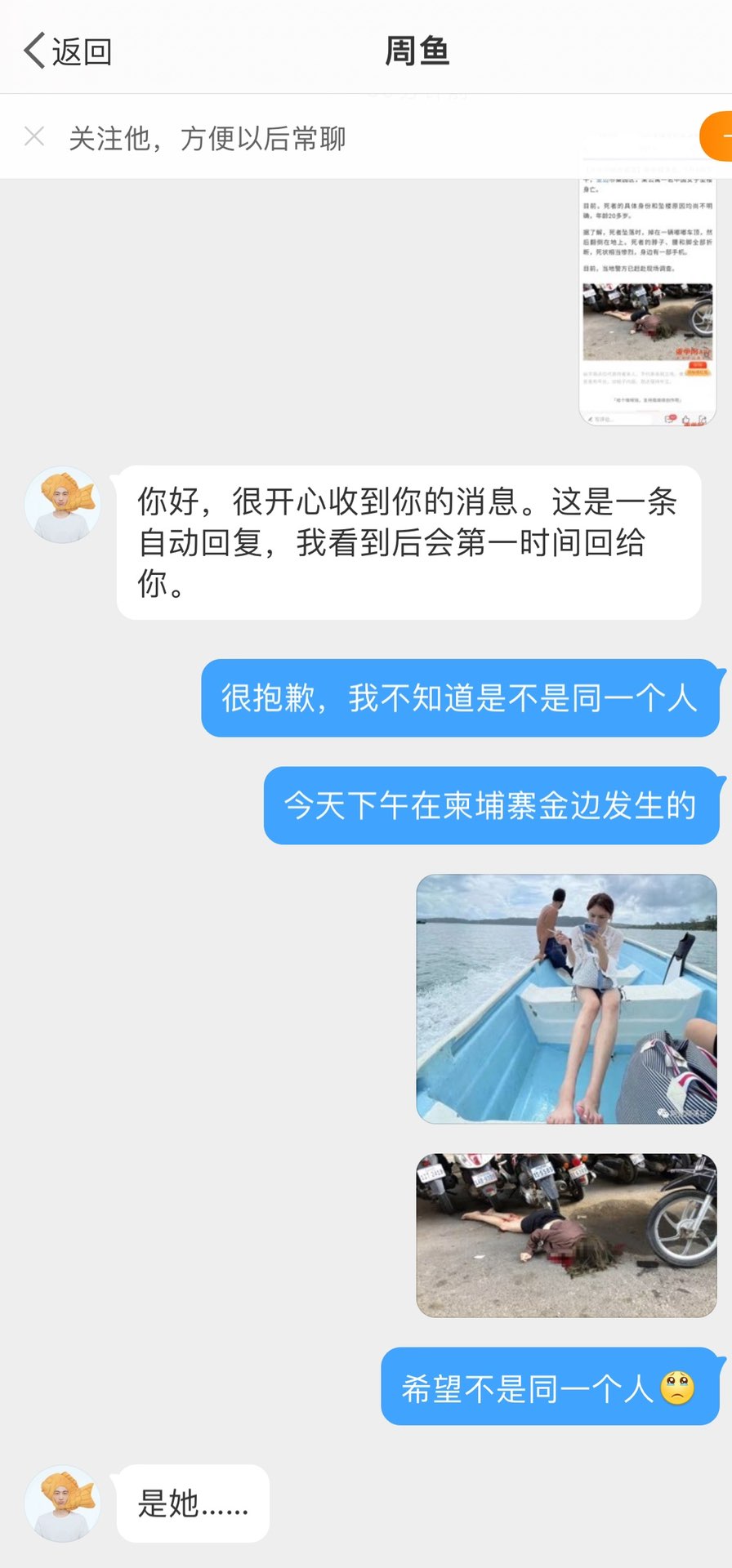Open 周鱼's avatar beside 是她 message

point(63,1503)
